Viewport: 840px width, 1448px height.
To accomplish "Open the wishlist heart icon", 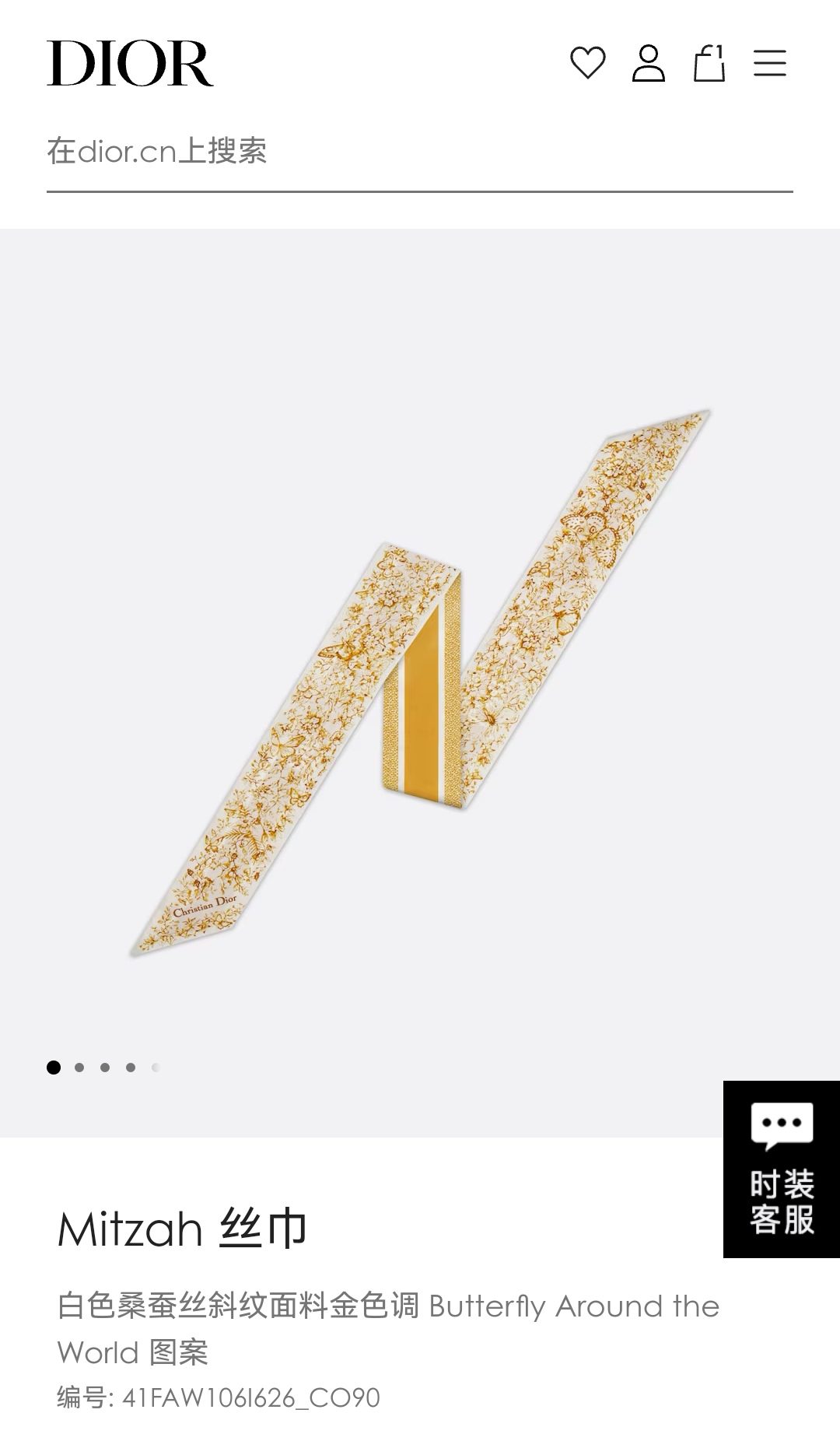I will pos(587,63).
